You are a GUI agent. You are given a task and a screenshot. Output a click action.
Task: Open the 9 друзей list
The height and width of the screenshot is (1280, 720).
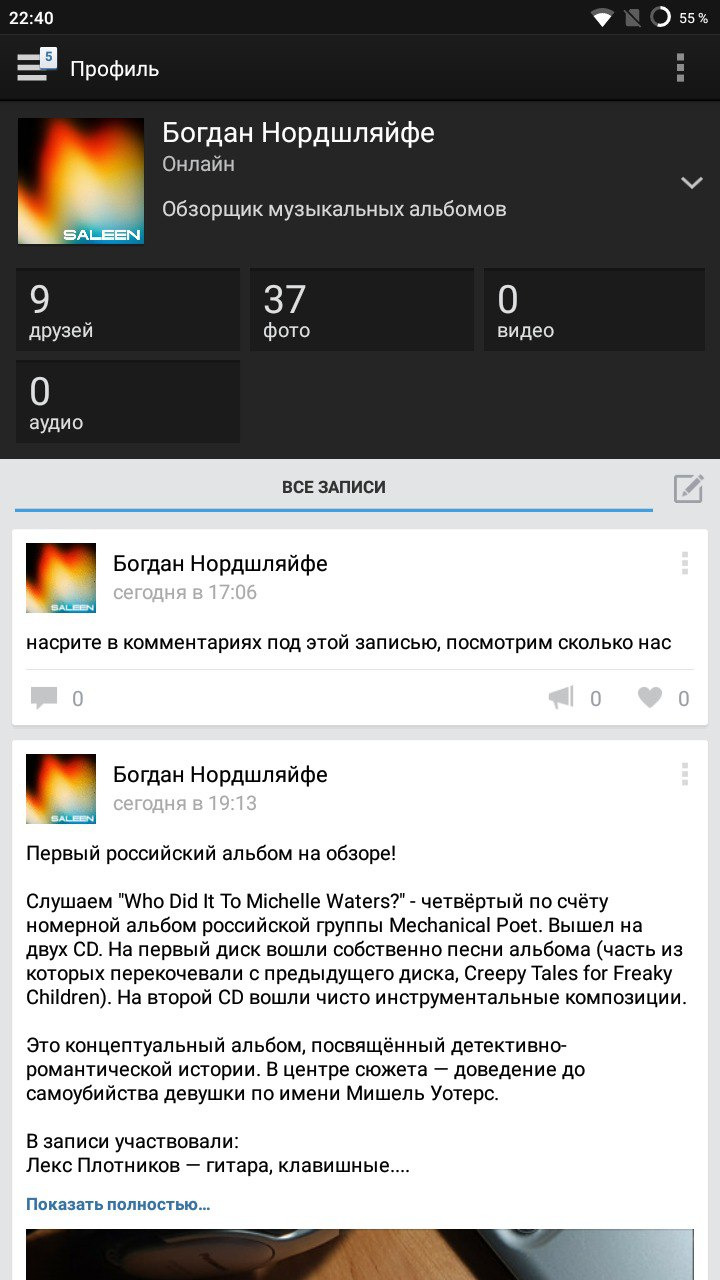click(x=128, y=310)
